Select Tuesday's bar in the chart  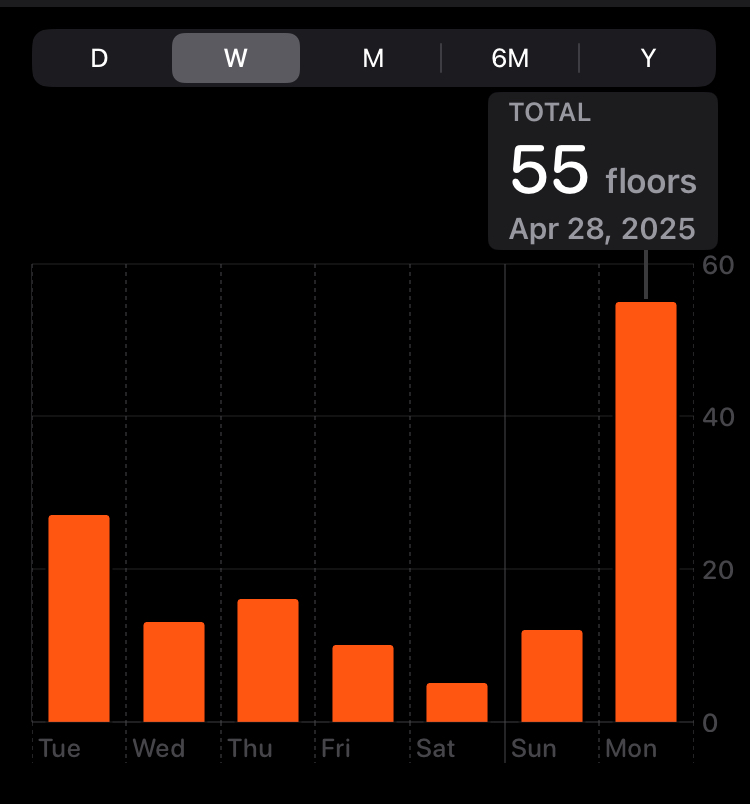click(x=79, y=618)
